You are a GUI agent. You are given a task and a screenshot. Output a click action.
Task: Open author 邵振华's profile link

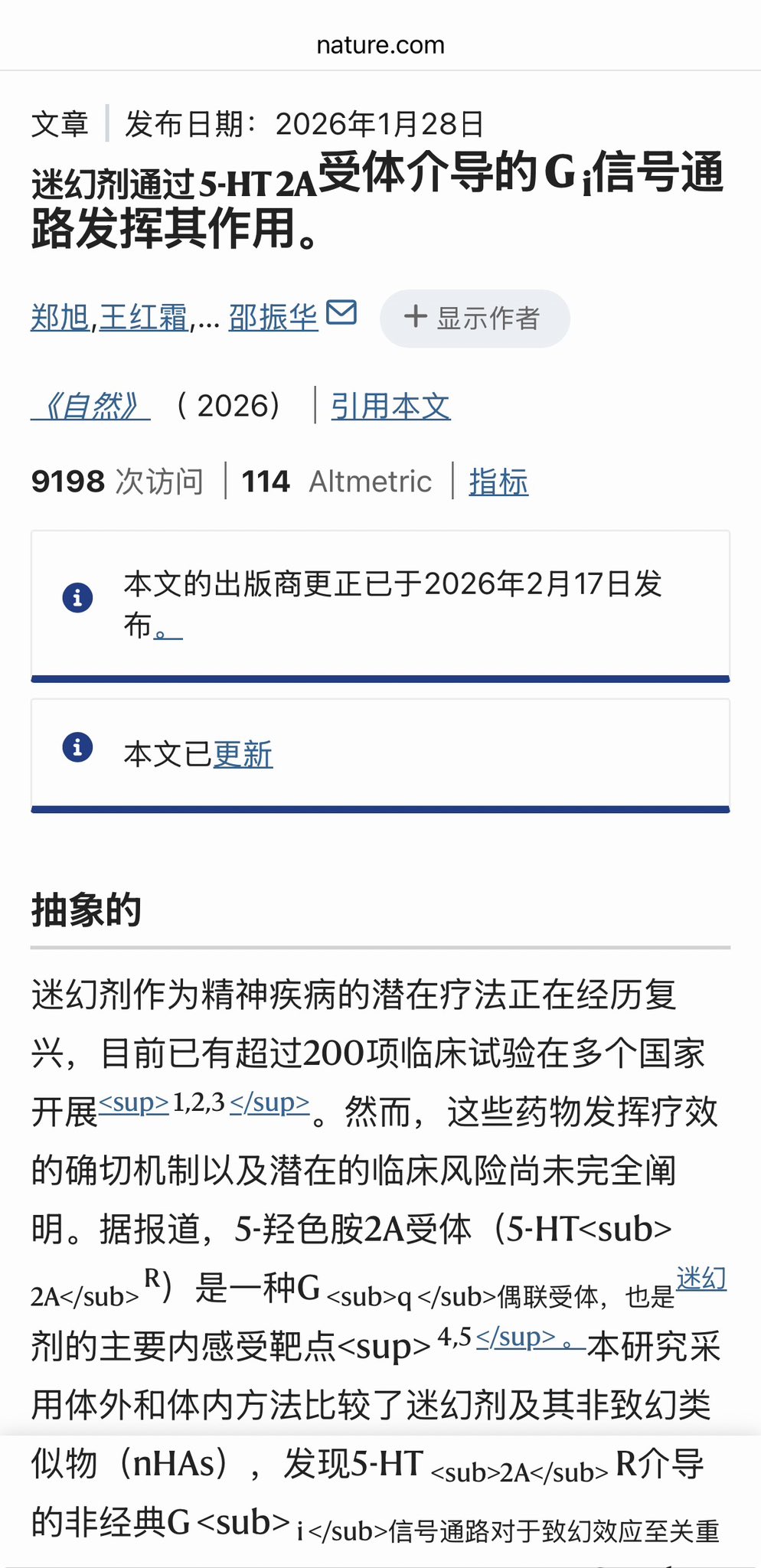[273, 318]
